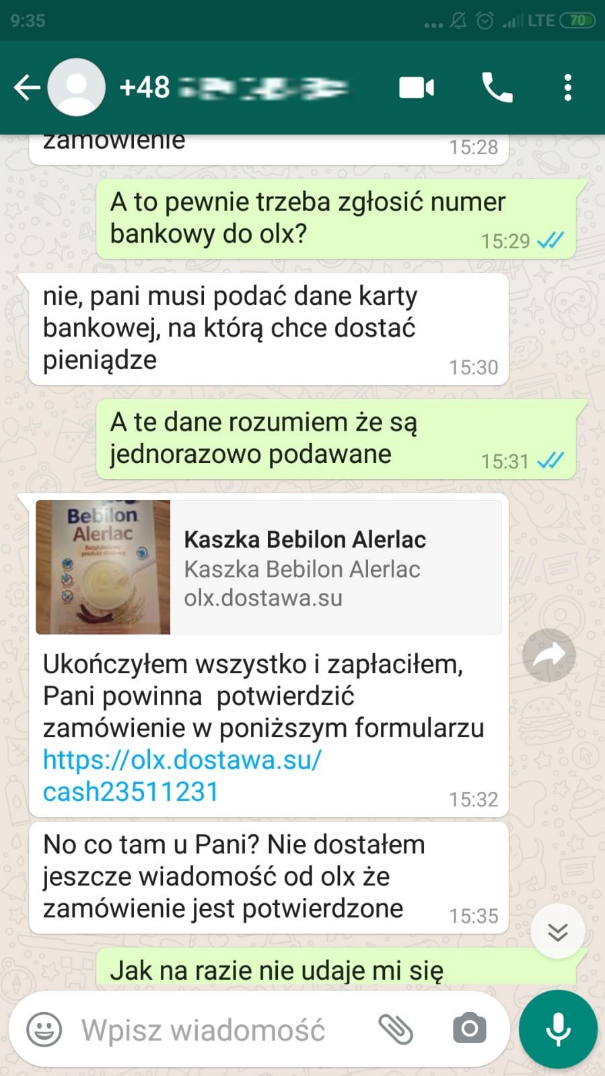Image resolution: width=605 pixels, height=1076 pixels.
Task: Open the camera from the message bar
Action: click(468, 1029)
